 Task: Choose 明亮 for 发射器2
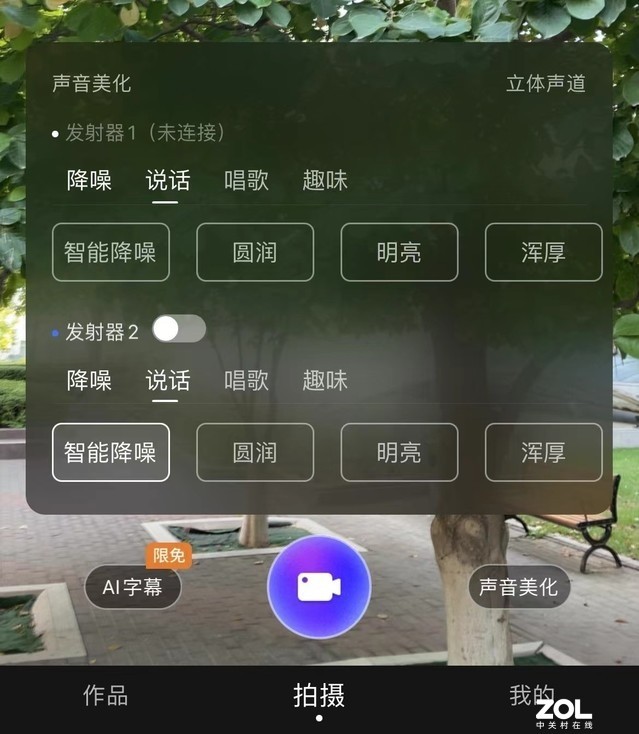click(399, 453)
